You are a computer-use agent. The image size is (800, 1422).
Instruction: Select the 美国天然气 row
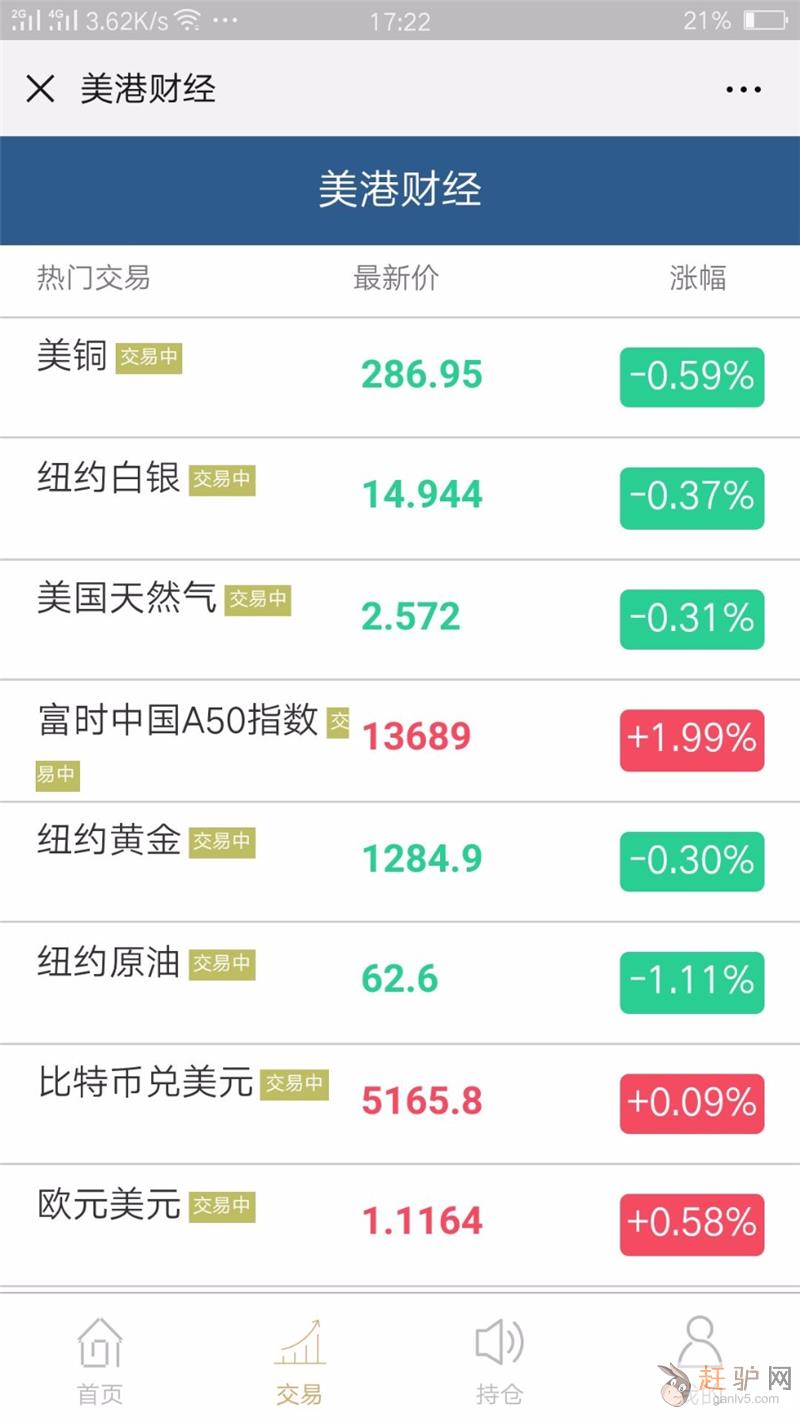(x=400, y=619)
